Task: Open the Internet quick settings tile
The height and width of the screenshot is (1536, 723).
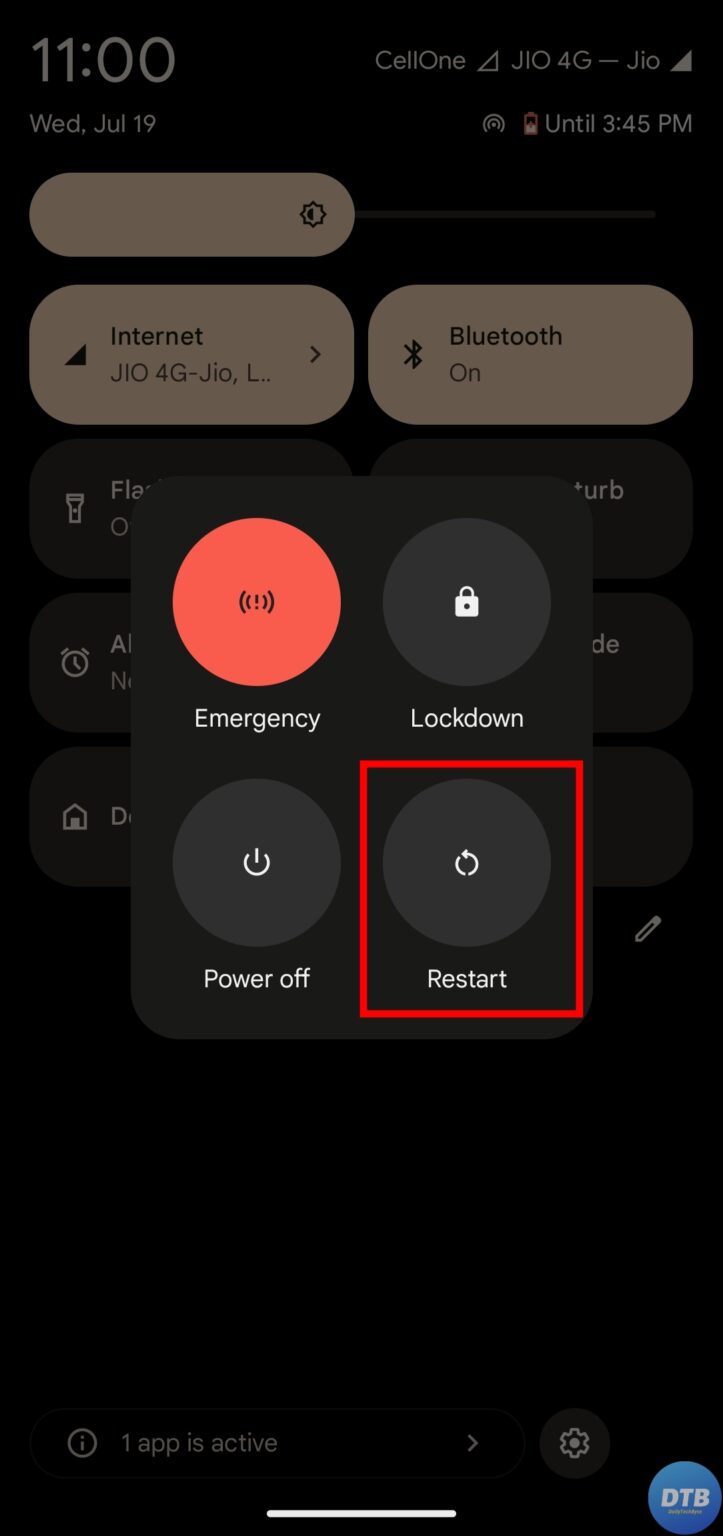Action: point(192,355)
